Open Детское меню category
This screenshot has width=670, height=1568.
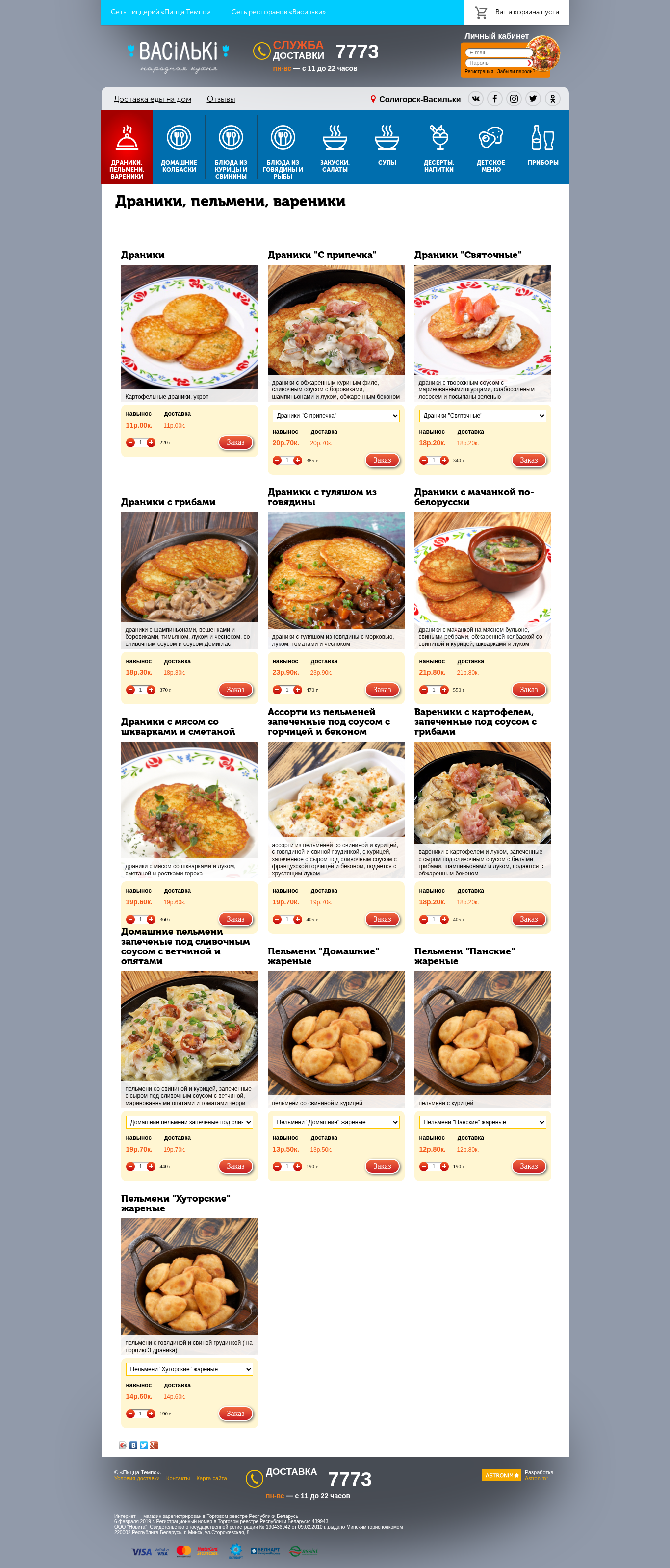[x=491, y=147]
